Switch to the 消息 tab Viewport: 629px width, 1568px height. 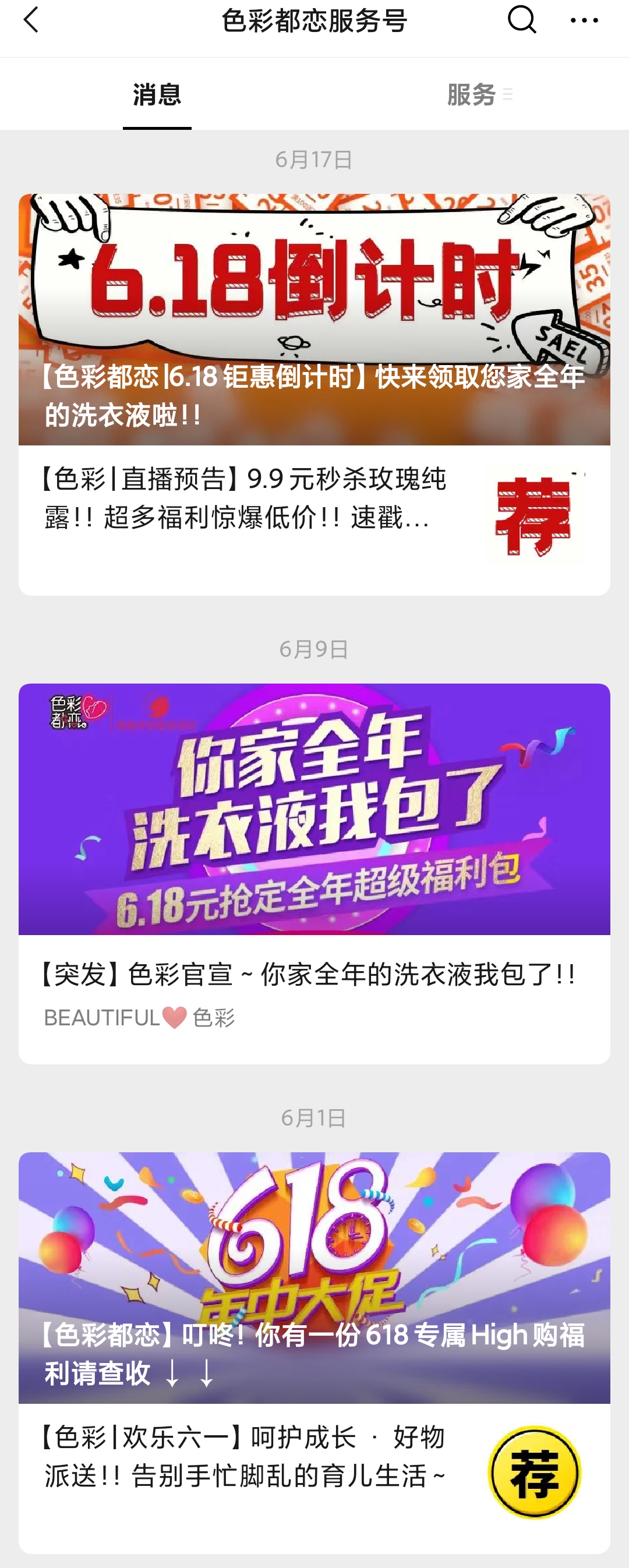(157, 95)
